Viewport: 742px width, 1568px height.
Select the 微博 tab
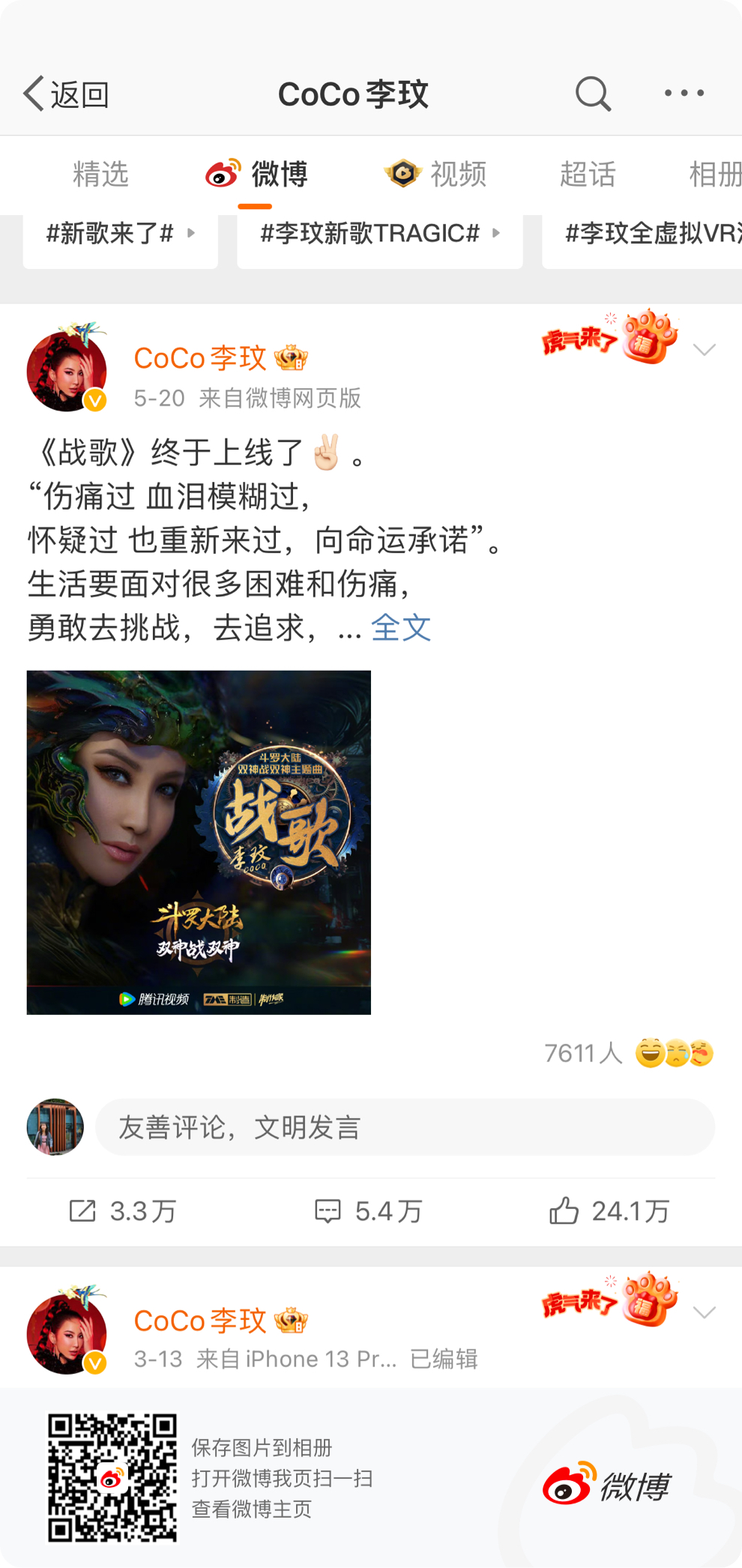(x=256, y=175)
